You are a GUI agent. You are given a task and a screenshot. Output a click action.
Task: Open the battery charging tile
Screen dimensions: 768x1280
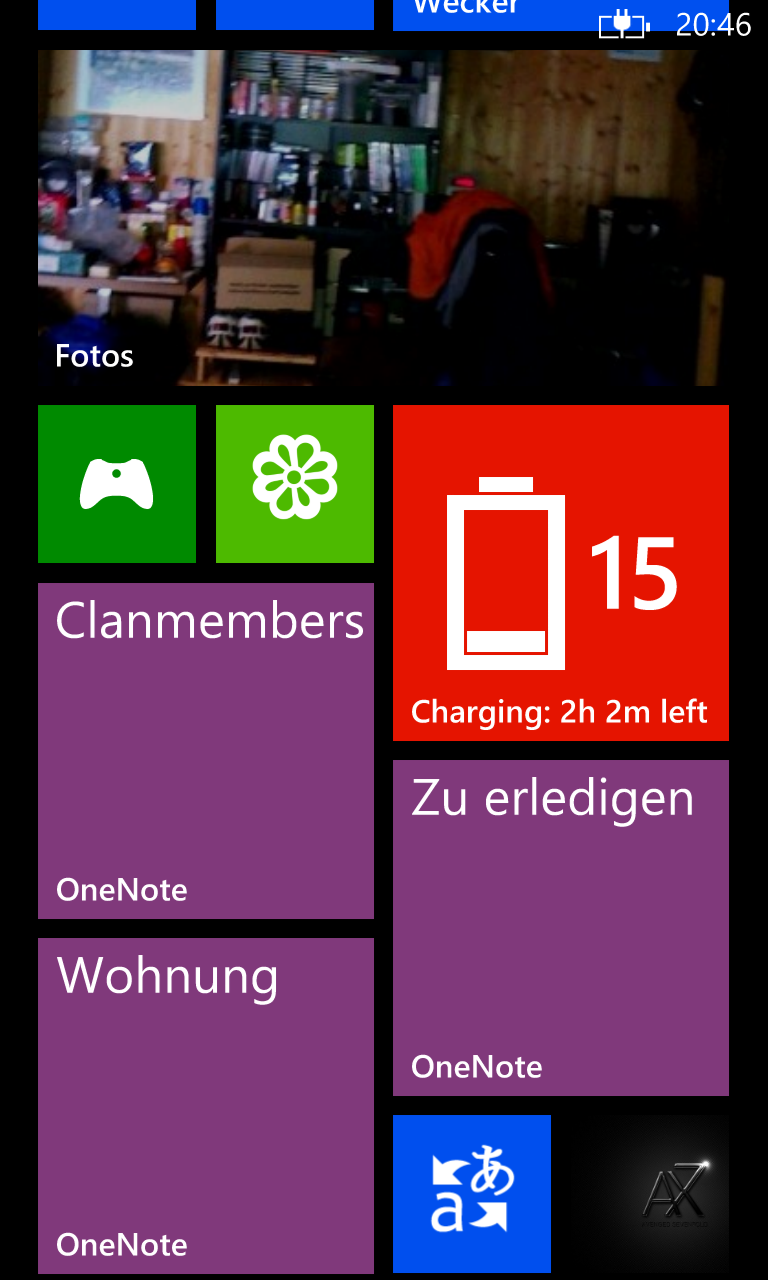(561, 573)
